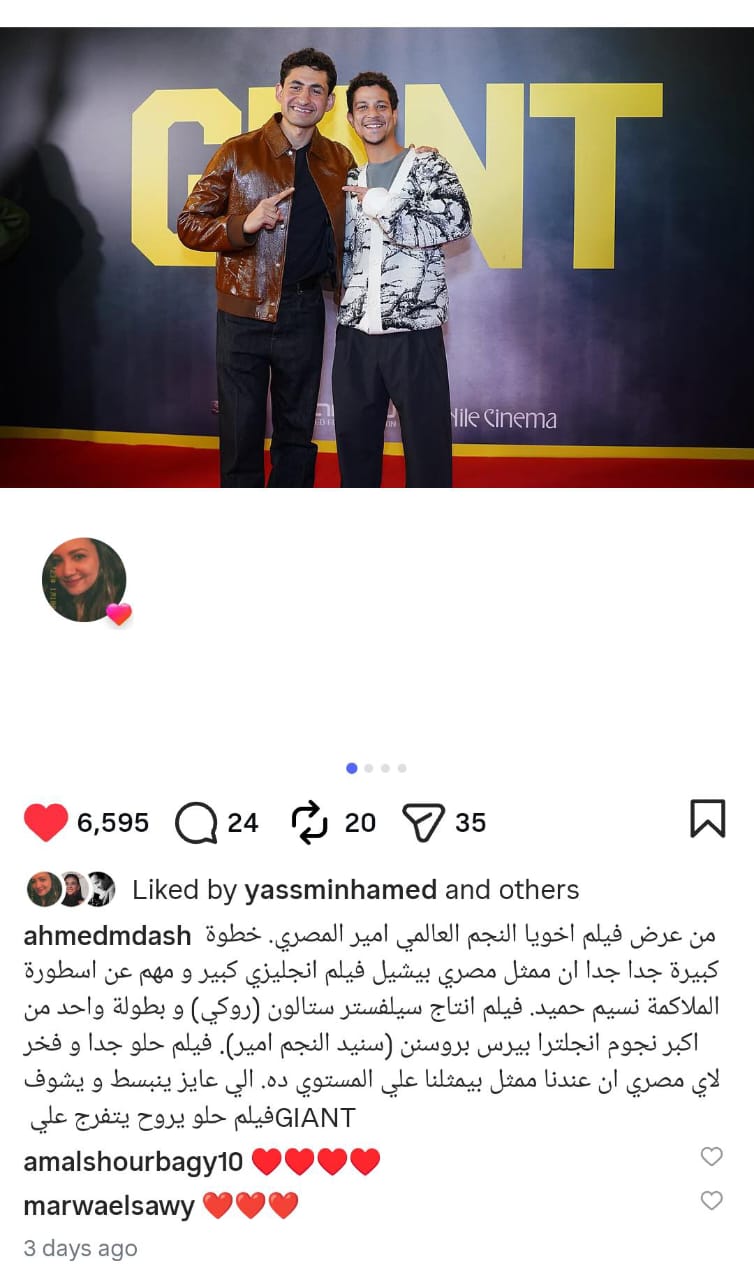This screenshot has height=1280, width=754.
Task: Share the post via the paper plane icon
Action: [423, 822]
